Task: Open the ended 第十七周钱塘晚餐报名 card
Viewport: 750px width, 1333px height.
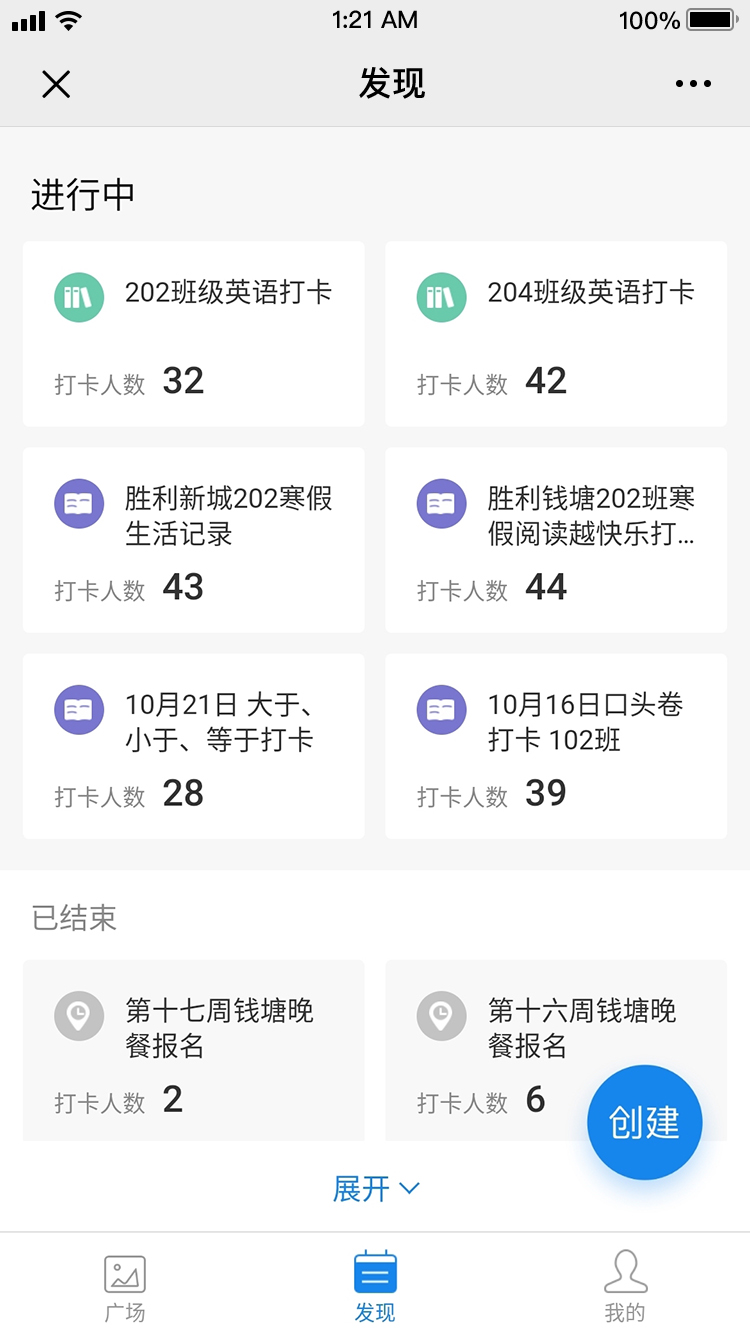Action: pyautogui.click(x=194, y=1050)
